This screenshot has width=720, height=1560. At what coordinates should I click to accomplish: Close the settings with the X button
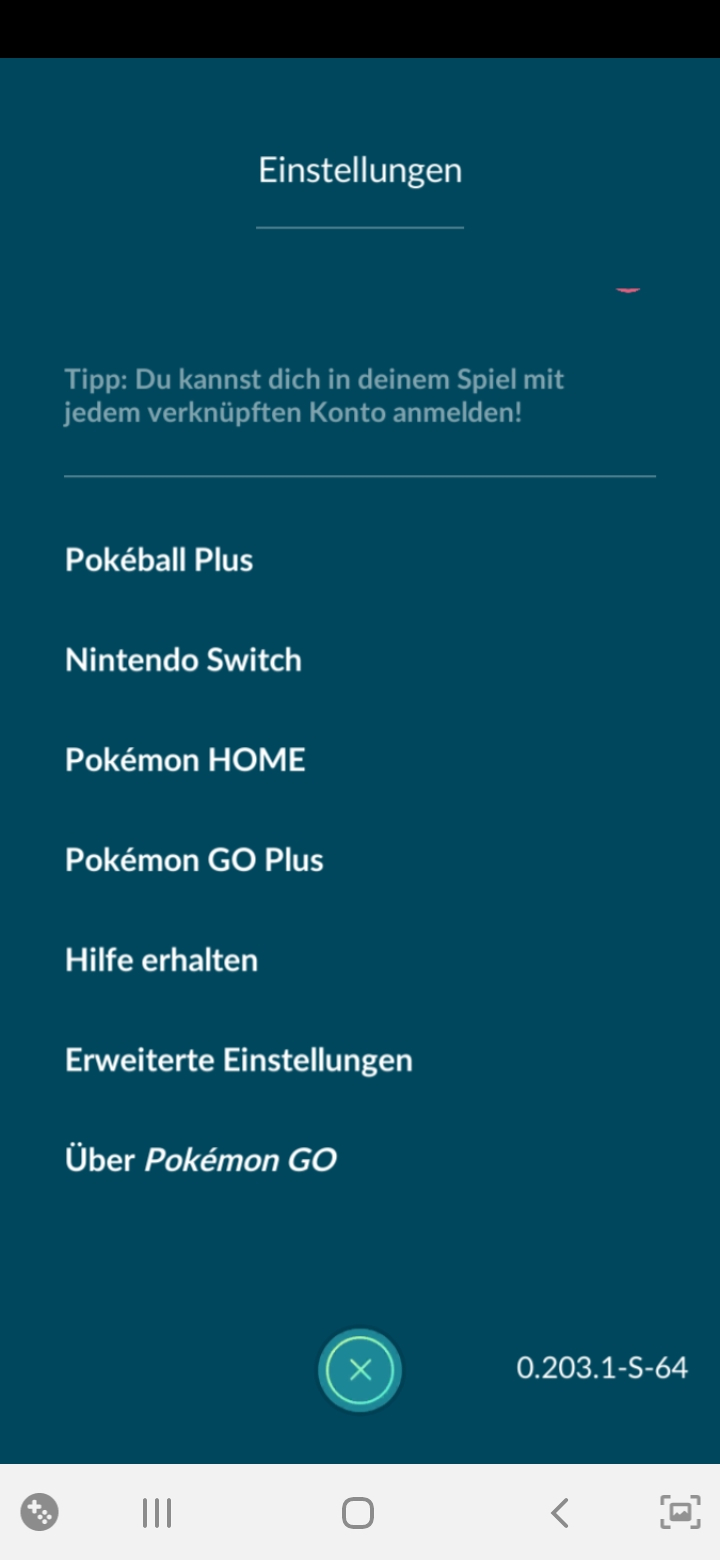360,1370
